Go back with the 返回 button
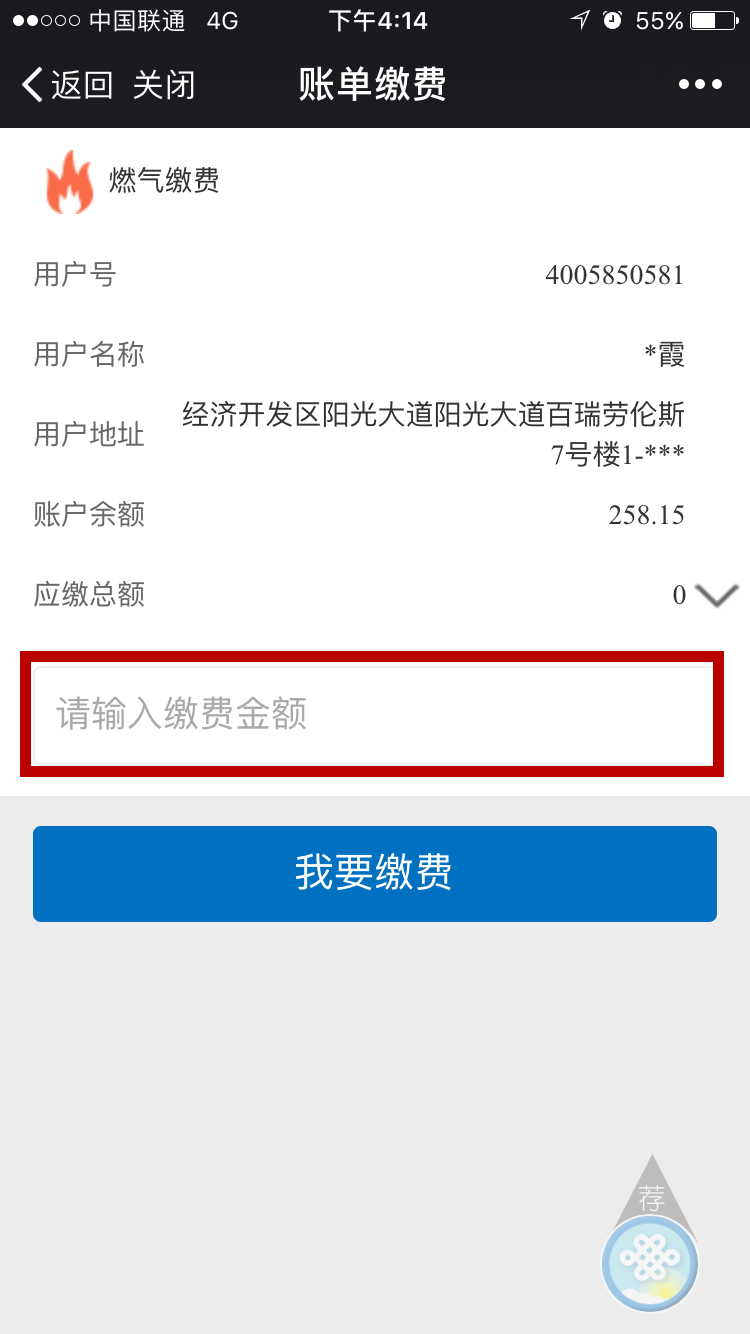Viewport: 750px width, 1334px height. [x=66, y=85]
